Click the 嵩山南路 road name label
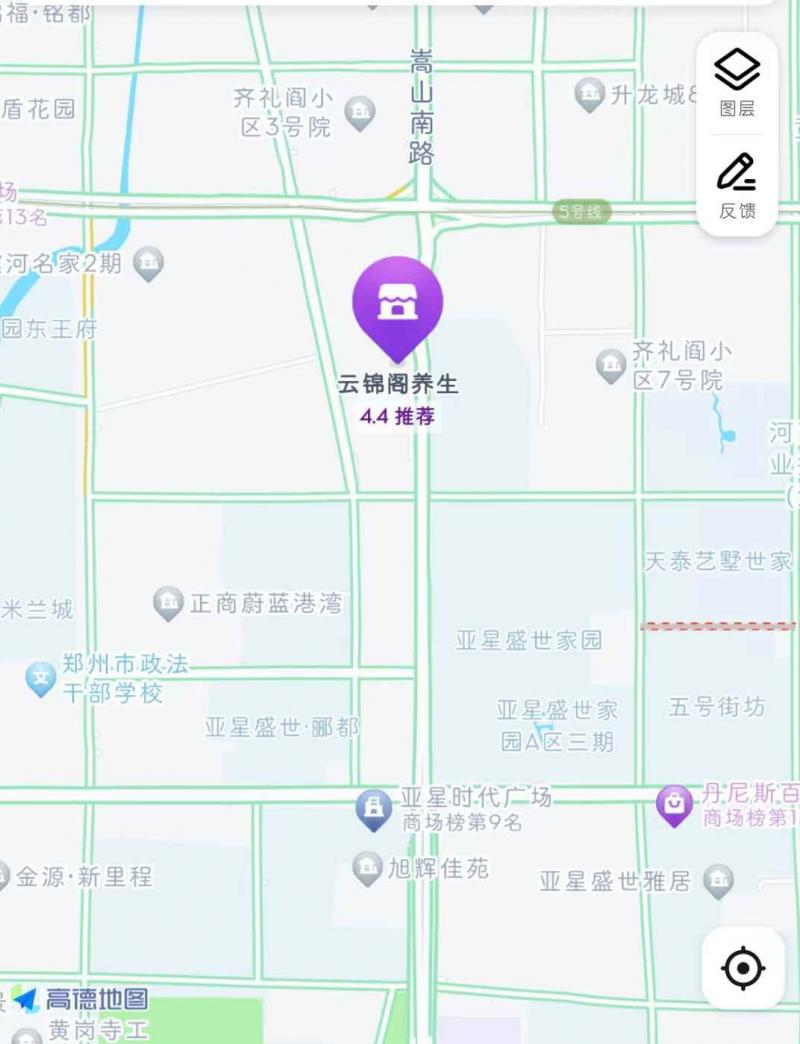 click(x=423, y=107)
